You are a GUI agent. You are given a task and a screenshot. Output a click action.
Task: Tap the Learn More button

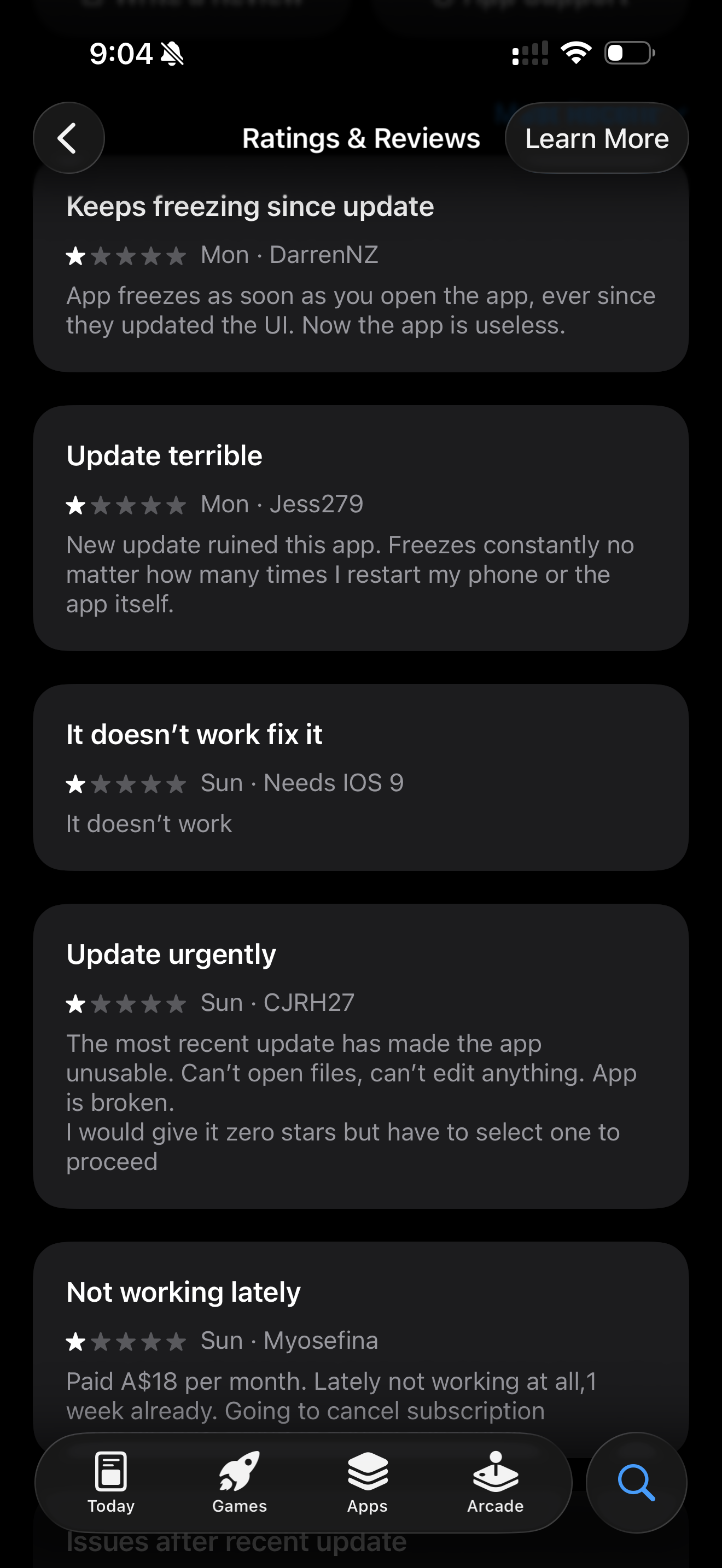click(596, 138)
